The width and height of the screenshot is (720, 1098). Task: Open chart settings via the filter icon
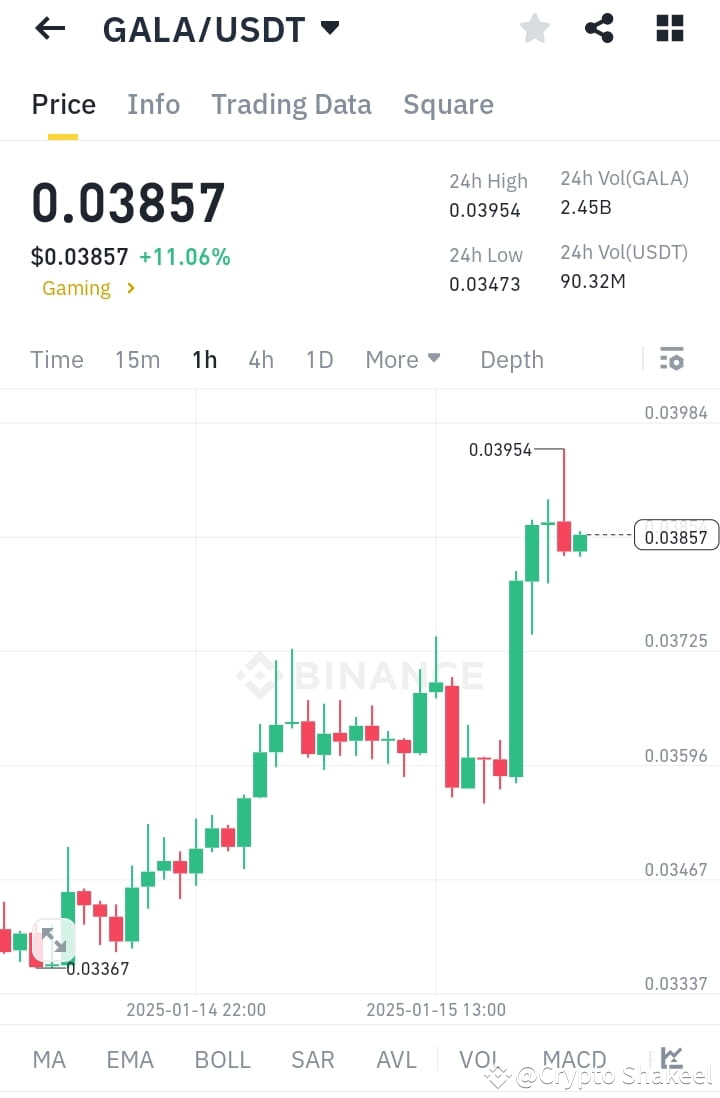click(x=672, y=358)
